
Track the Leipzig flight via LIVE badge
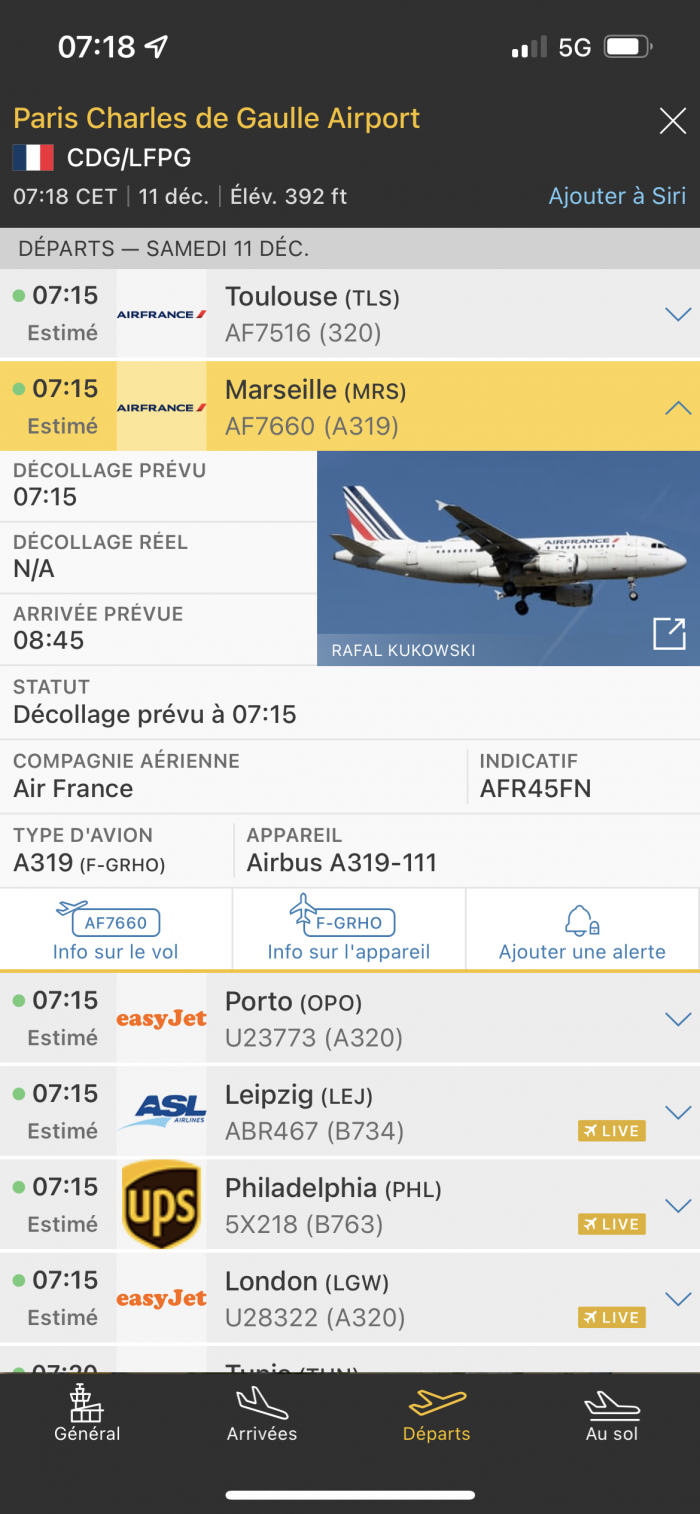tap(611, 1131)
